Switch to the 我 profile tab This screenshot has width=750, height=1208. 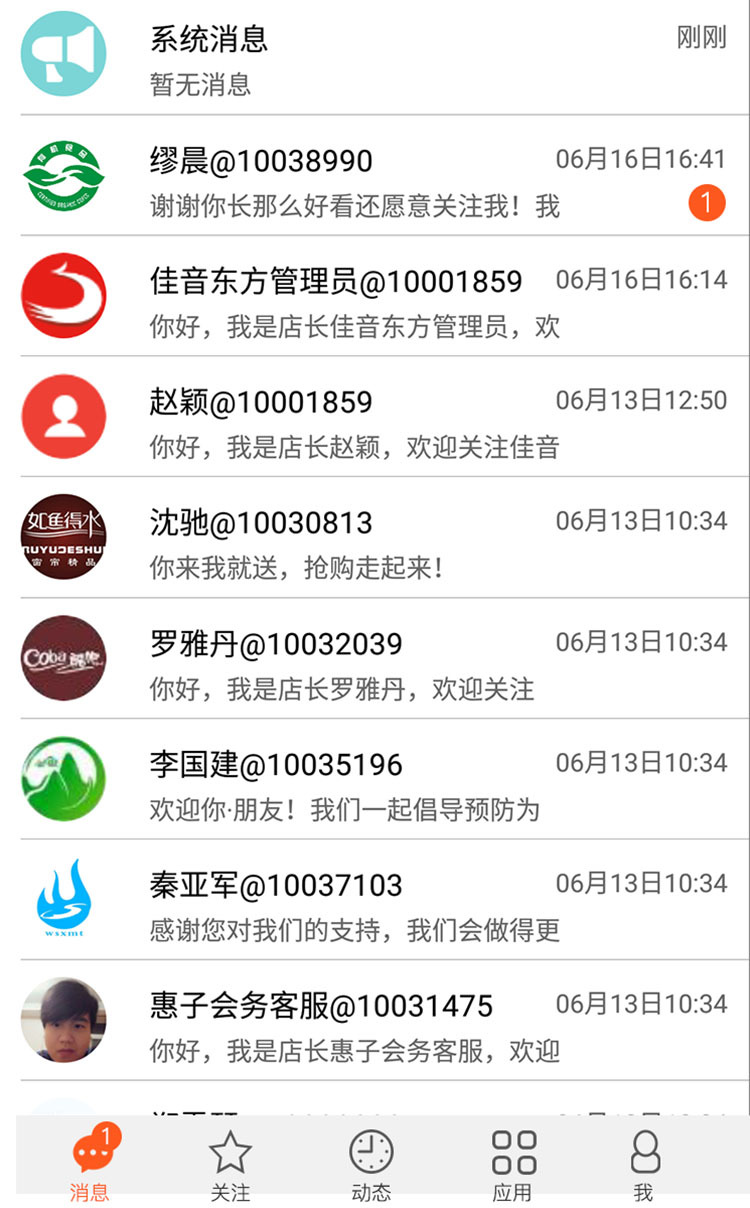pyautogui.click(x=644, y=1164)
